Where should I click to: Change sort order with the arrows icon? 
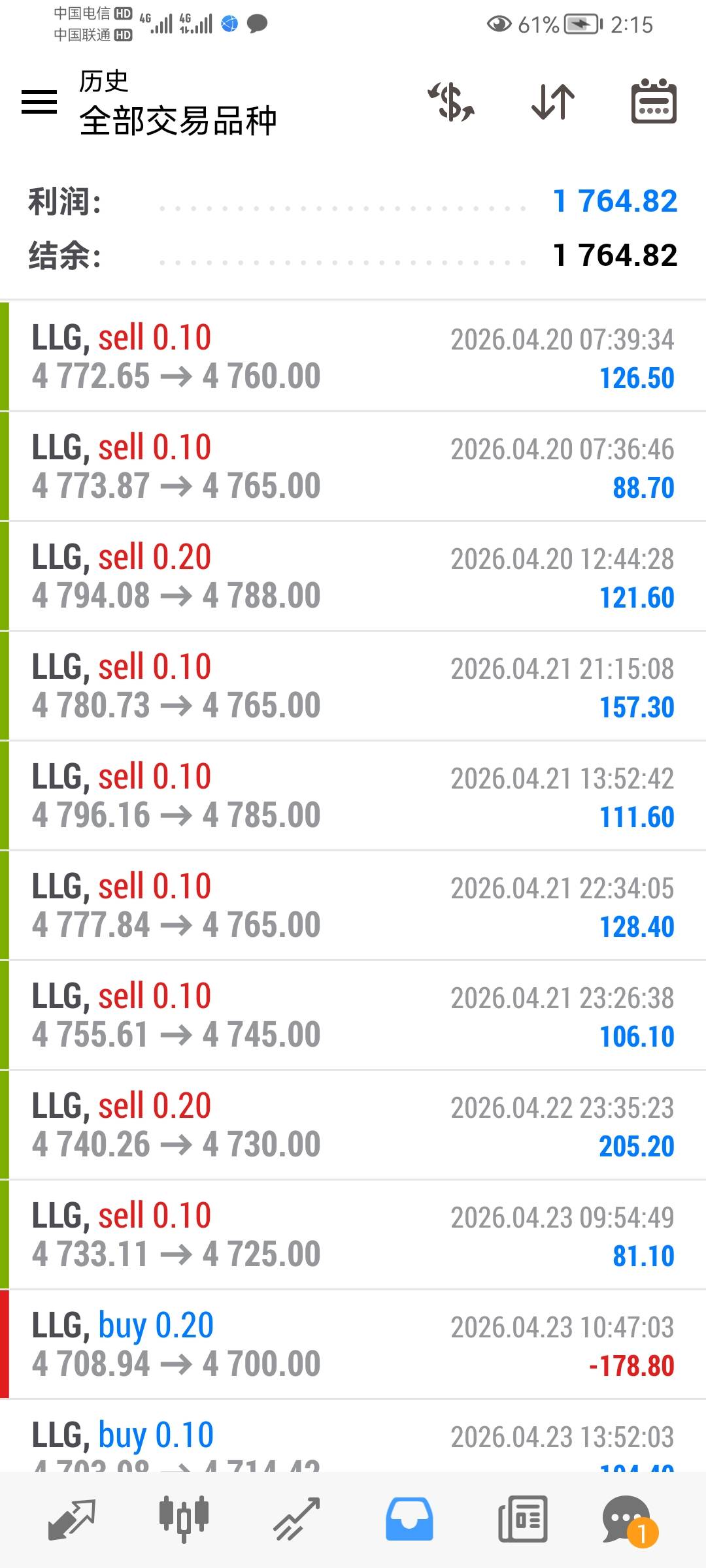[x=553, y=102]
